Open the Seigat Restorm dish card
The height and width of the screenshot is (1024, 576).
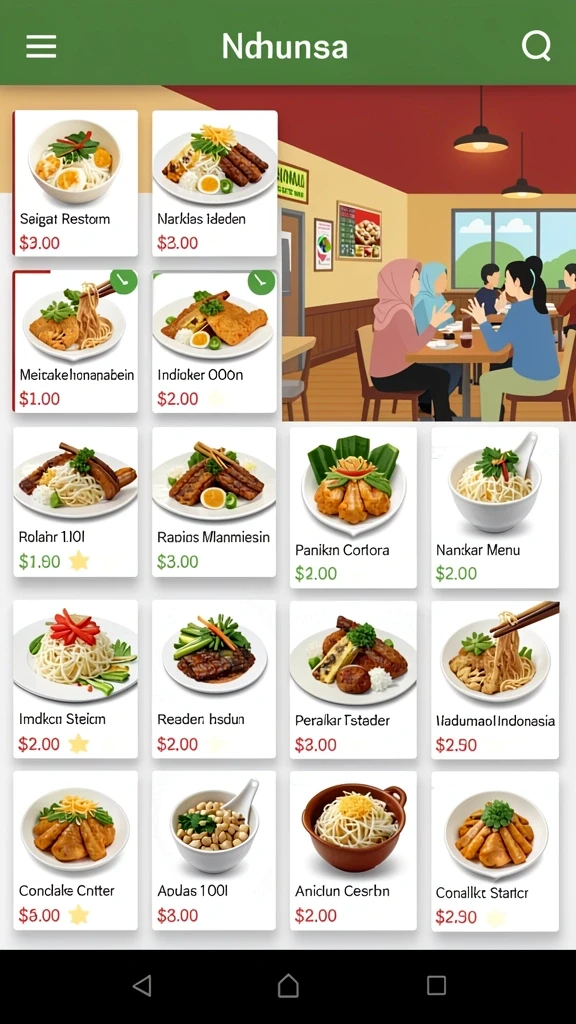point(75,183)
